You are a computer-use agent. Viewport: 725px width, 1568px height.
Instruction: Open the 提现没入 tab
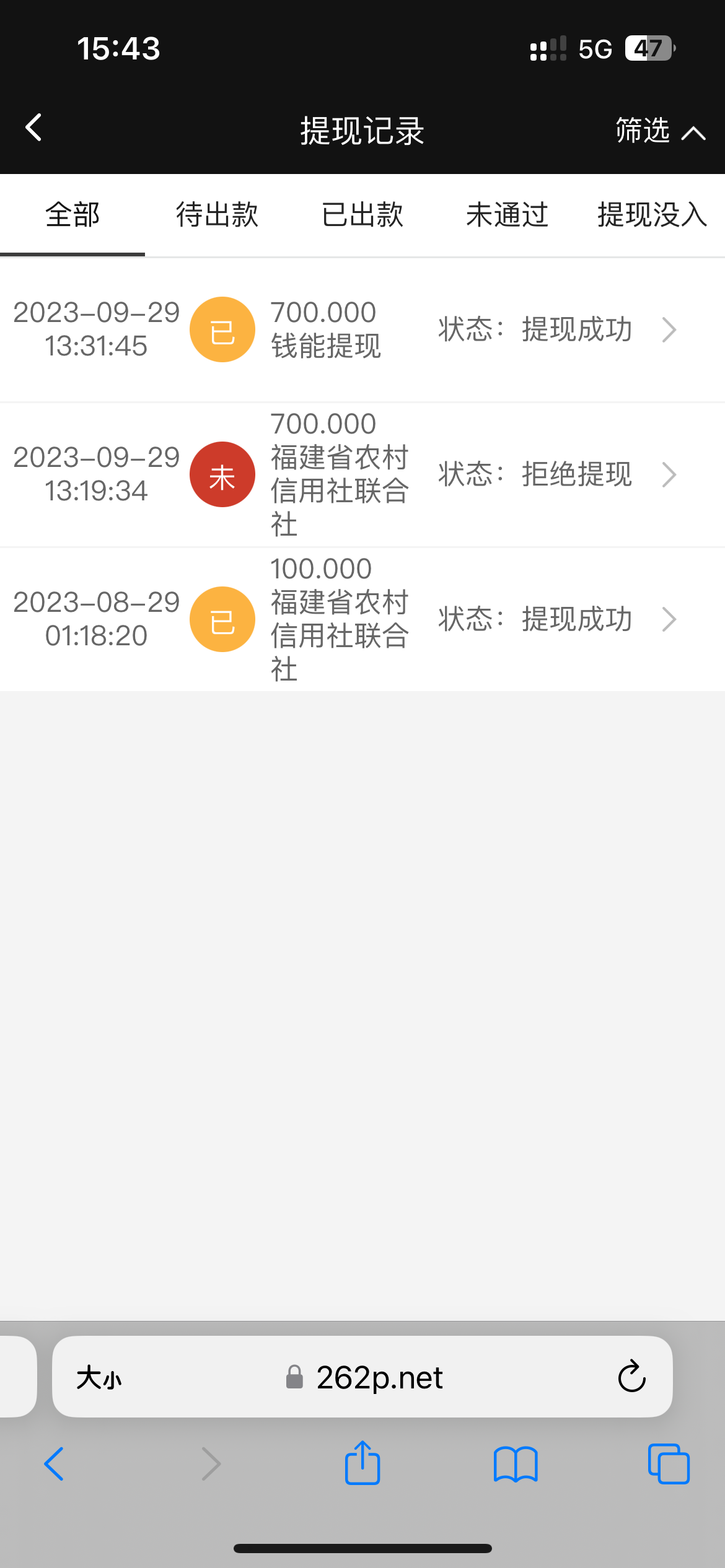coord(652,215)
